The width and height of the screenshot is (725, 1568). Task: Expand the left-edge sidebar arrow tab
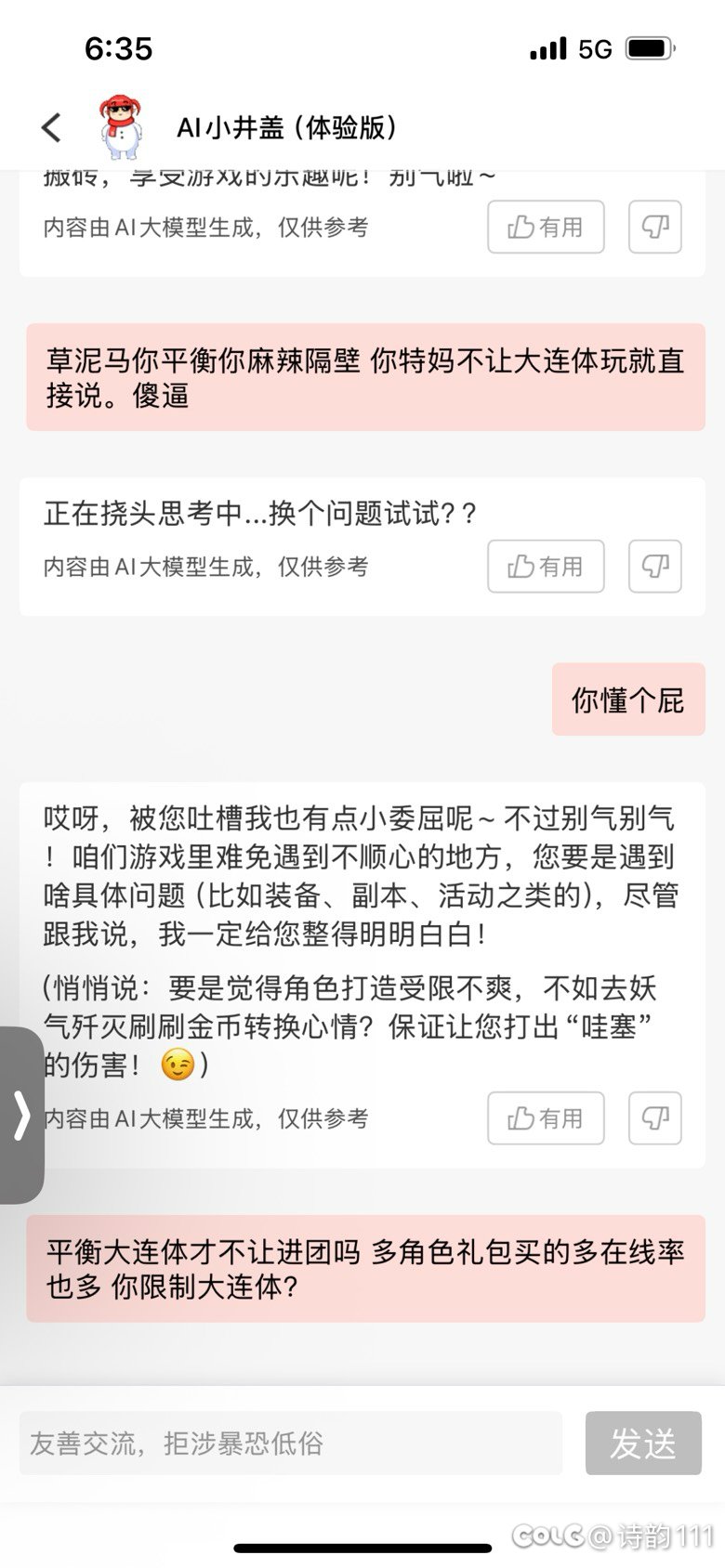[x=20, y=1115]
